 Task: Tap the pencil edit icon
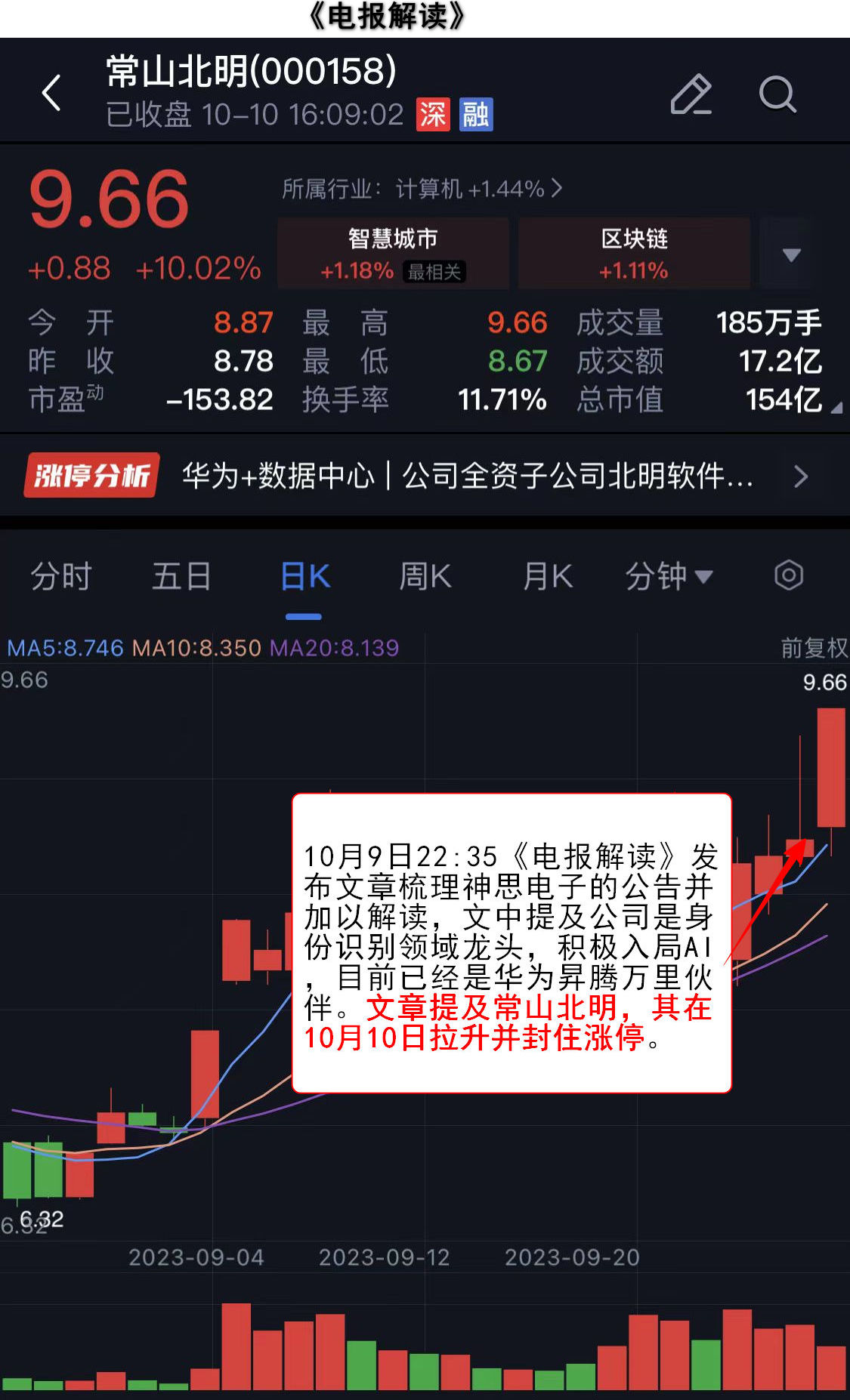[x=691, y=94]
